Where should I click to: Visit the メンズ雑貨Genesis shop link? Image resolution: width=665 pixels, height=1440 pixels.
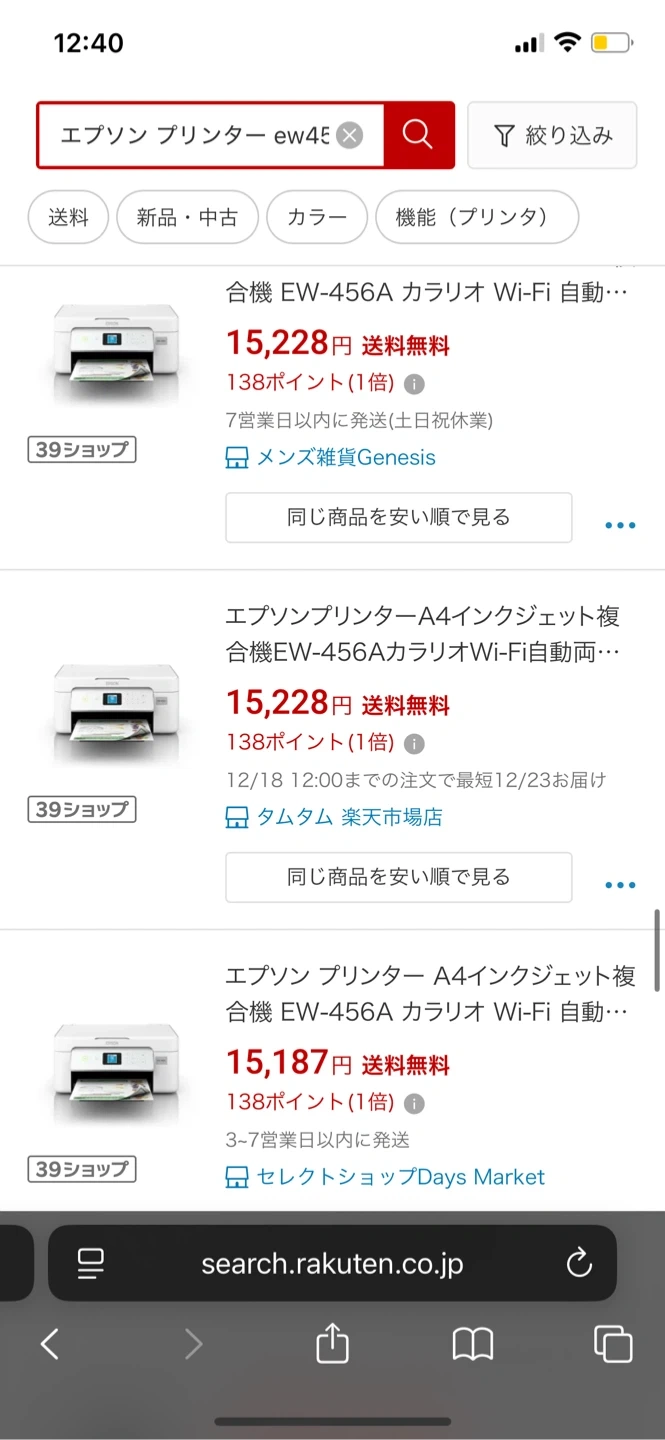pyautogui.click(x=346, y=458)
